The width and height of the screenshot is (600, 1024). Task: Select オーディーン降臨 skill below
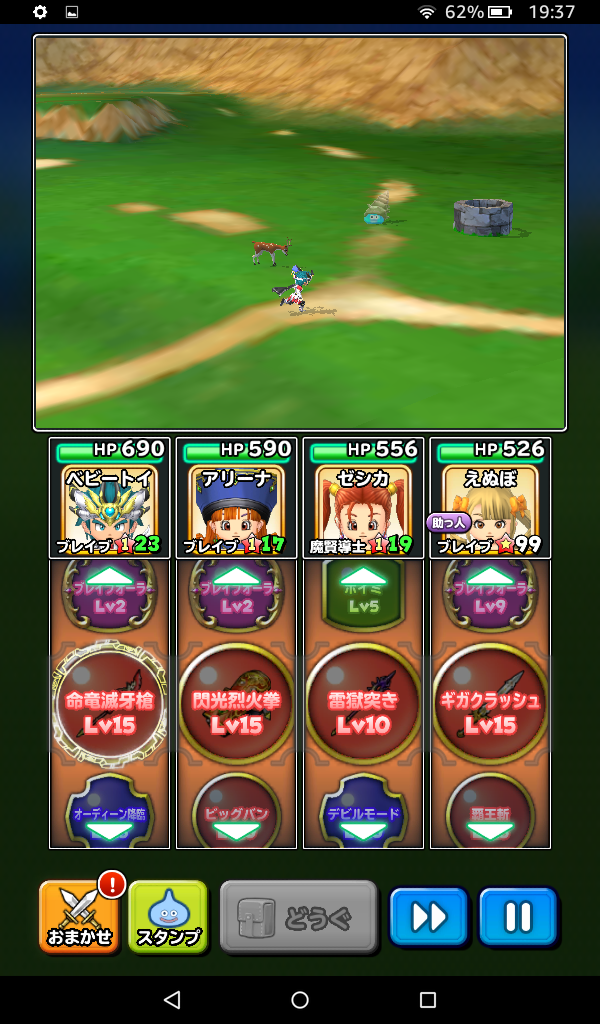(x=109, y=812)
